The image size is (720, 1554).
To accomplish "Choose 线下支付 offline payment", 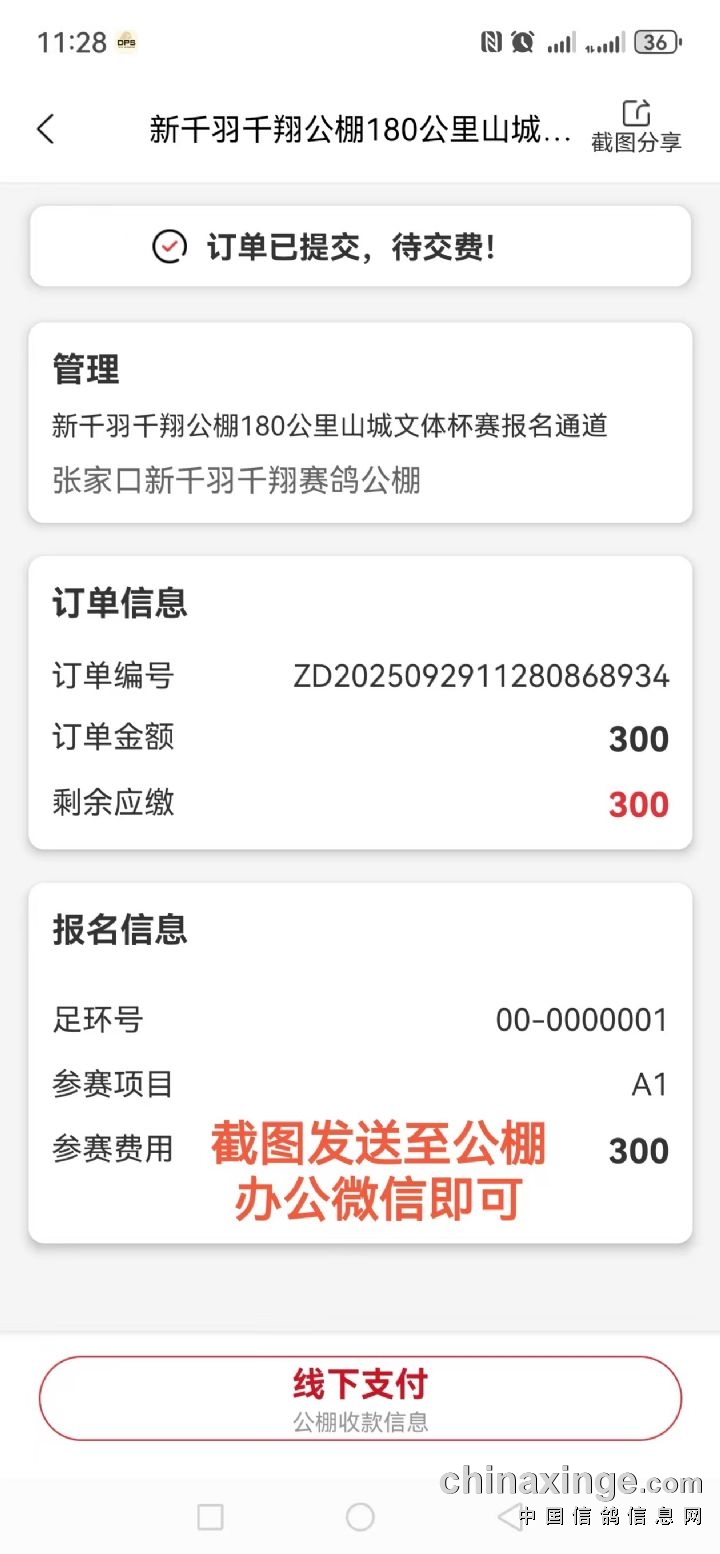I will coord(360,1397).
